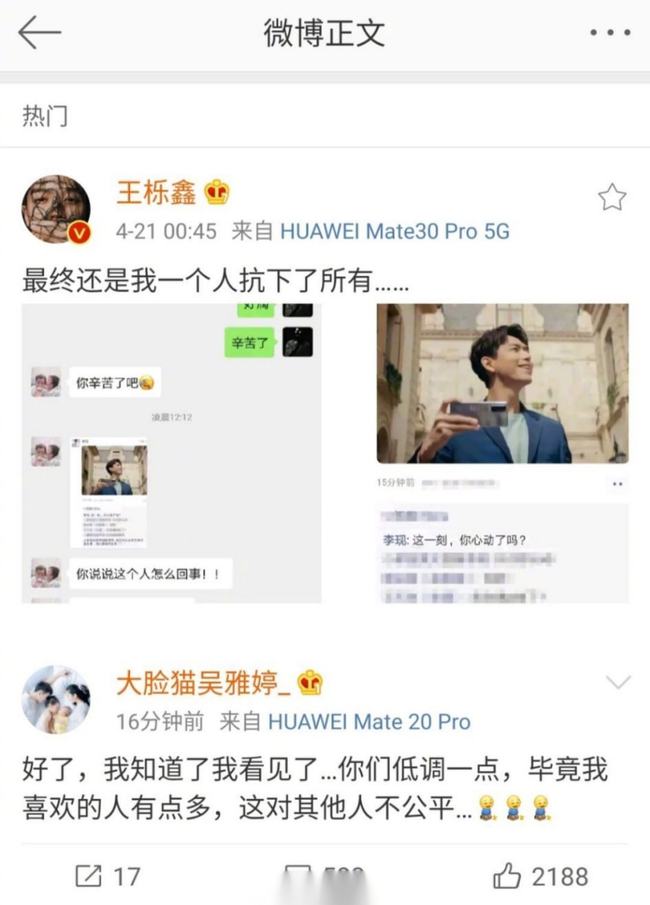Screen dimensions: 650x905
Task: Favorite 王栎鑫's post with the star
Action: (x=611, y=198)
